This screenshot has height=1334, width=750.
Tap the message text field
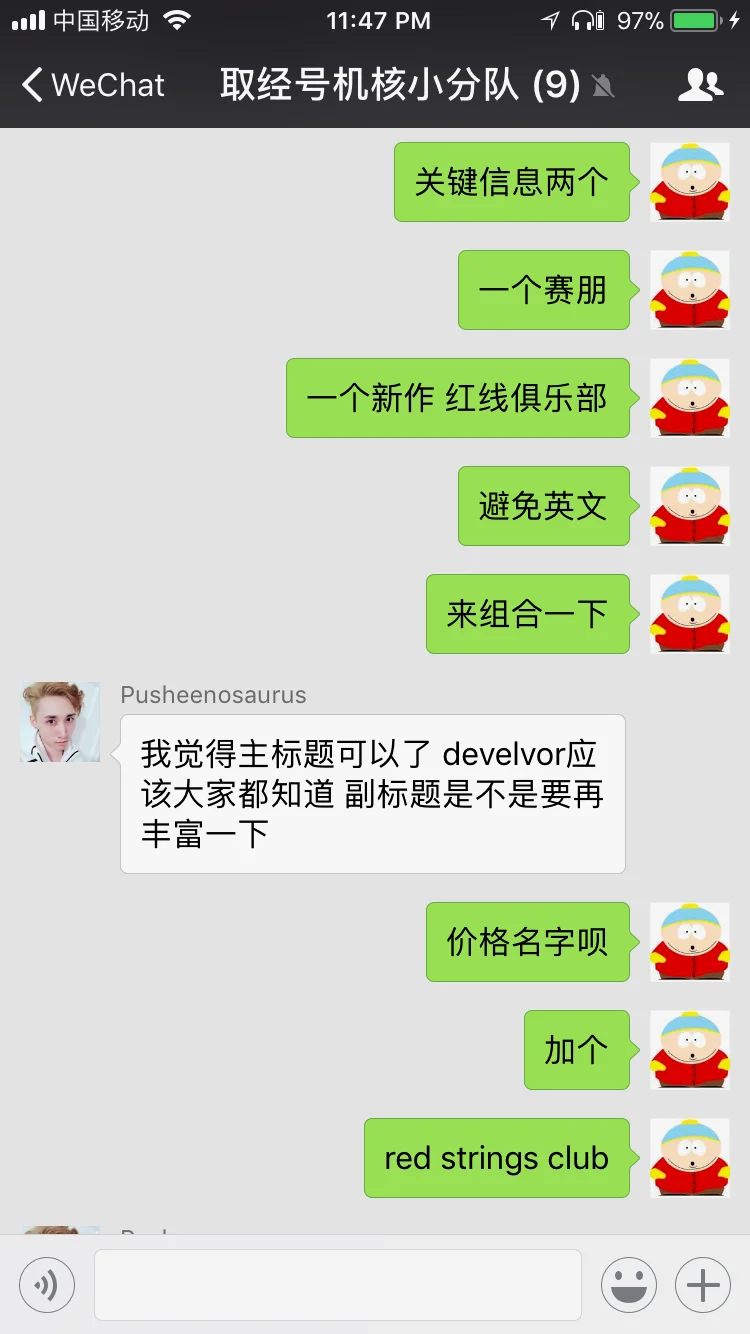[338, 1284]
